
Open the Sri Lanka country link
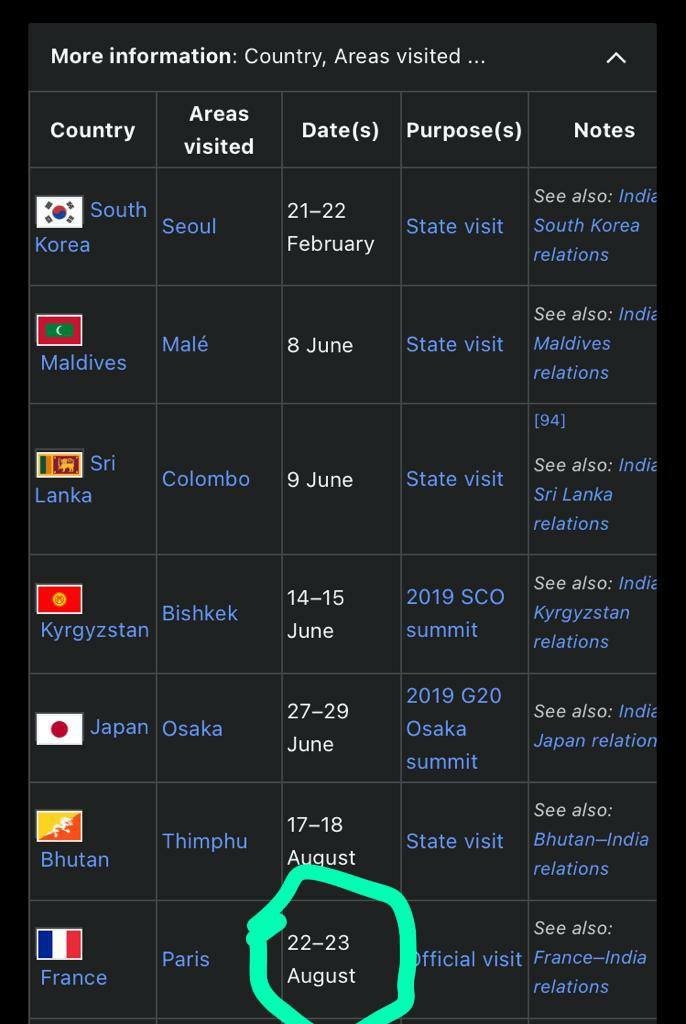click(75, 479)
